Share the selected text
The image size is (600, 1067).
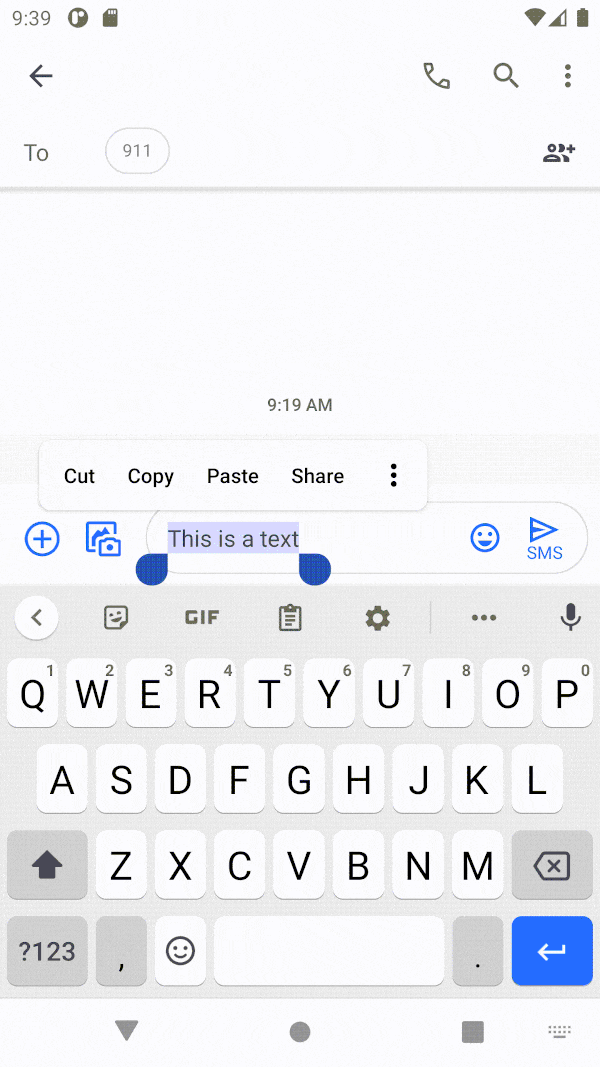click(318, 476)
